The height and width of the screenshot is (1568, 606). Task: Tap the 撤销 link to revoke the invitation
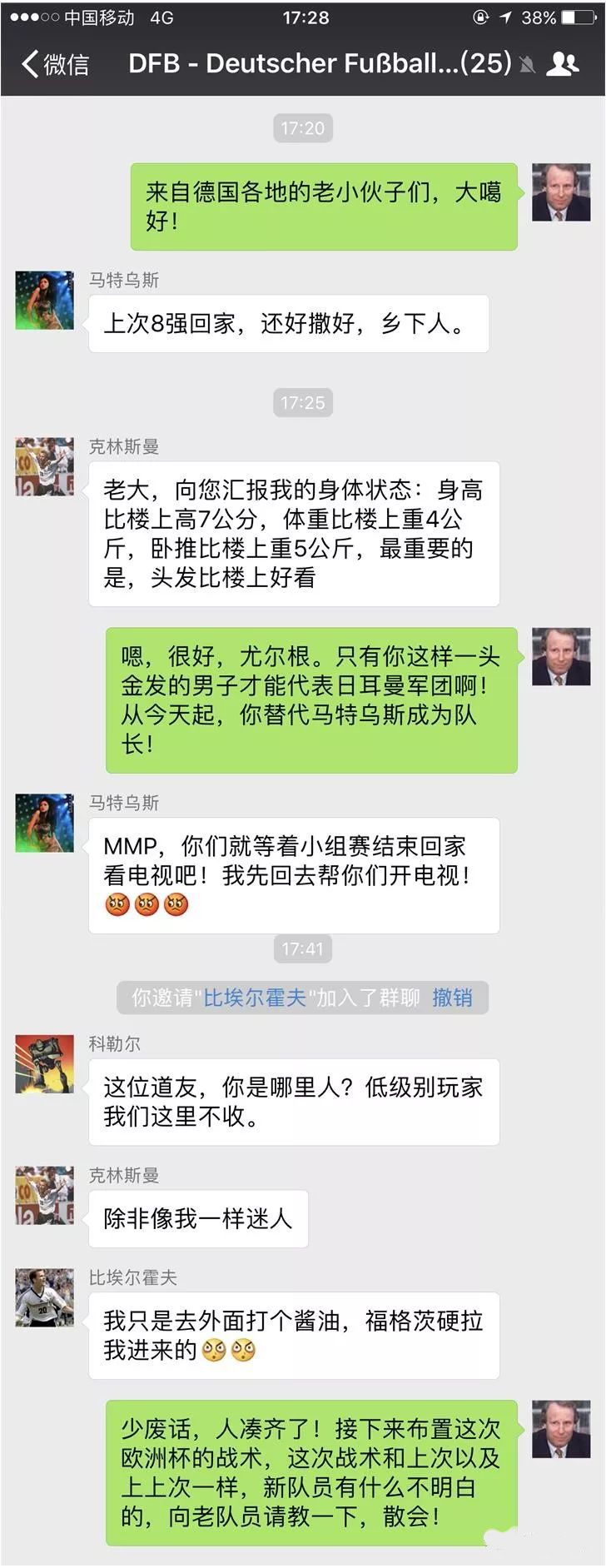click(x=453, y=998)
